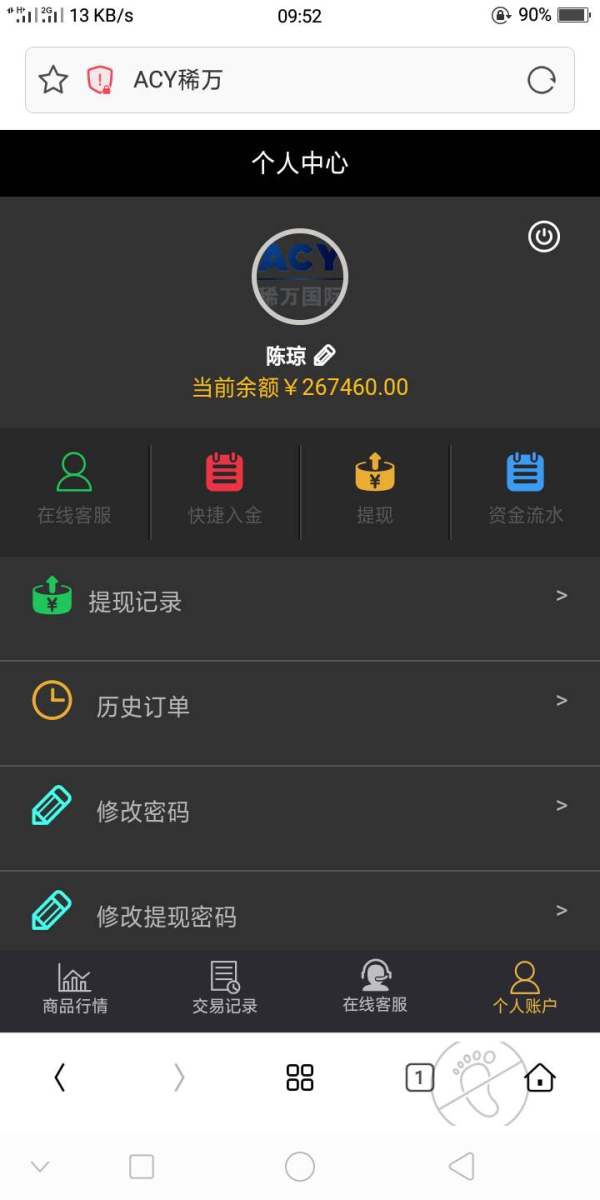Image resolution: width=600 pixels, height=1200 pixels.
Task: Tap the power logout icon
Action: [x=544, y=237]
